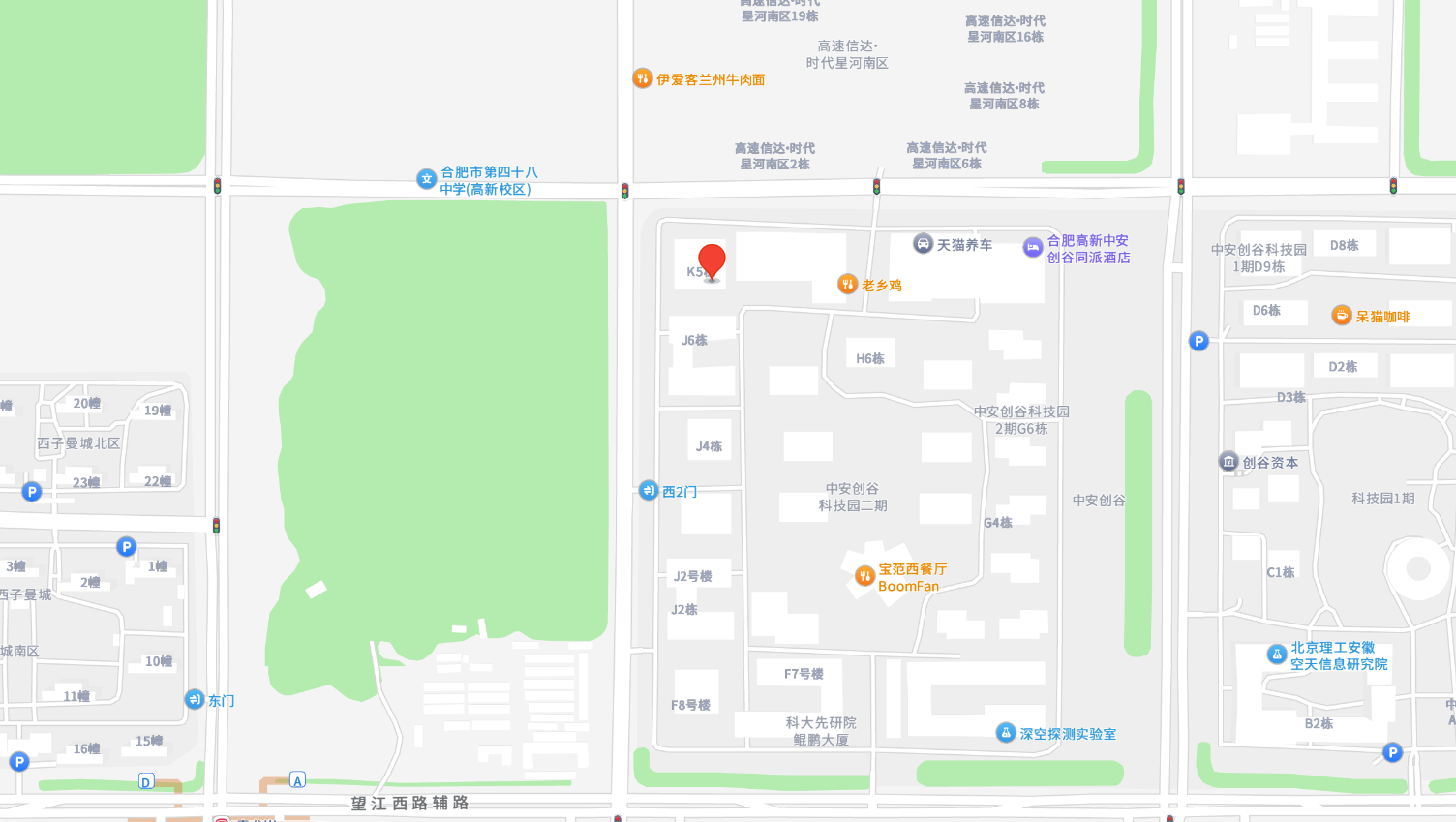Screen dimensions: 1456x822
Task: Open 宝范西餐厅 BoomFan restaurant marker
Action: [x=864, y=576]
